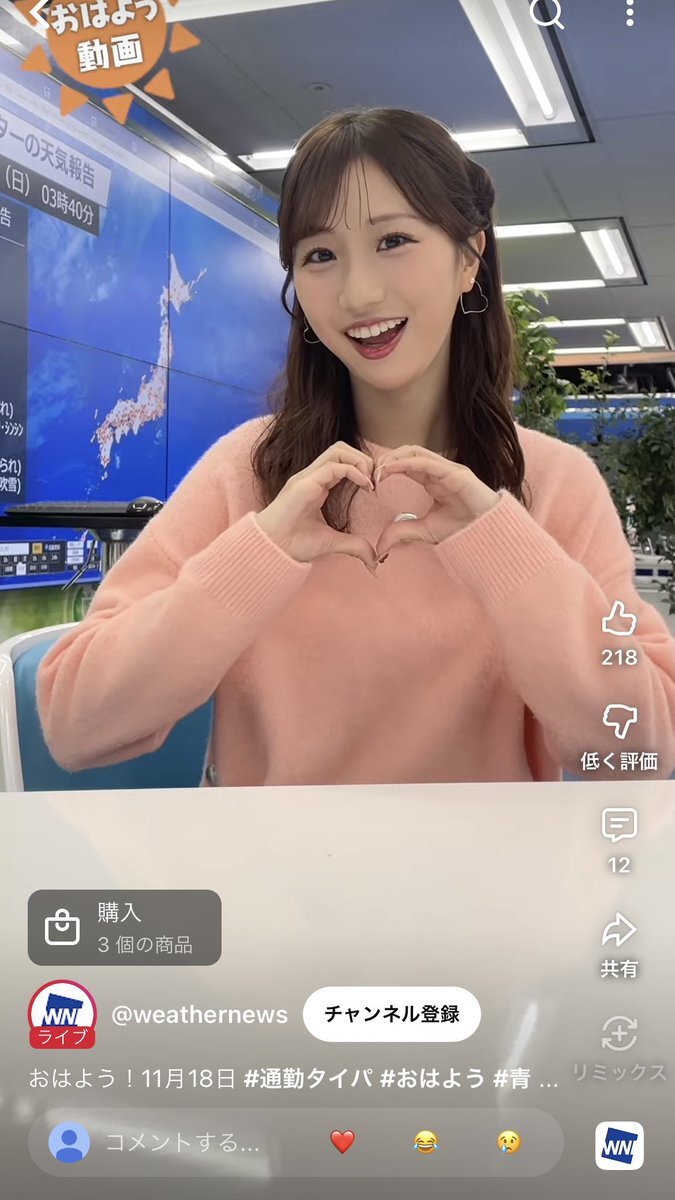675x1200 pixels.
Task: Send a crying emoji reaction
Action: click(x=509, y=1142)
